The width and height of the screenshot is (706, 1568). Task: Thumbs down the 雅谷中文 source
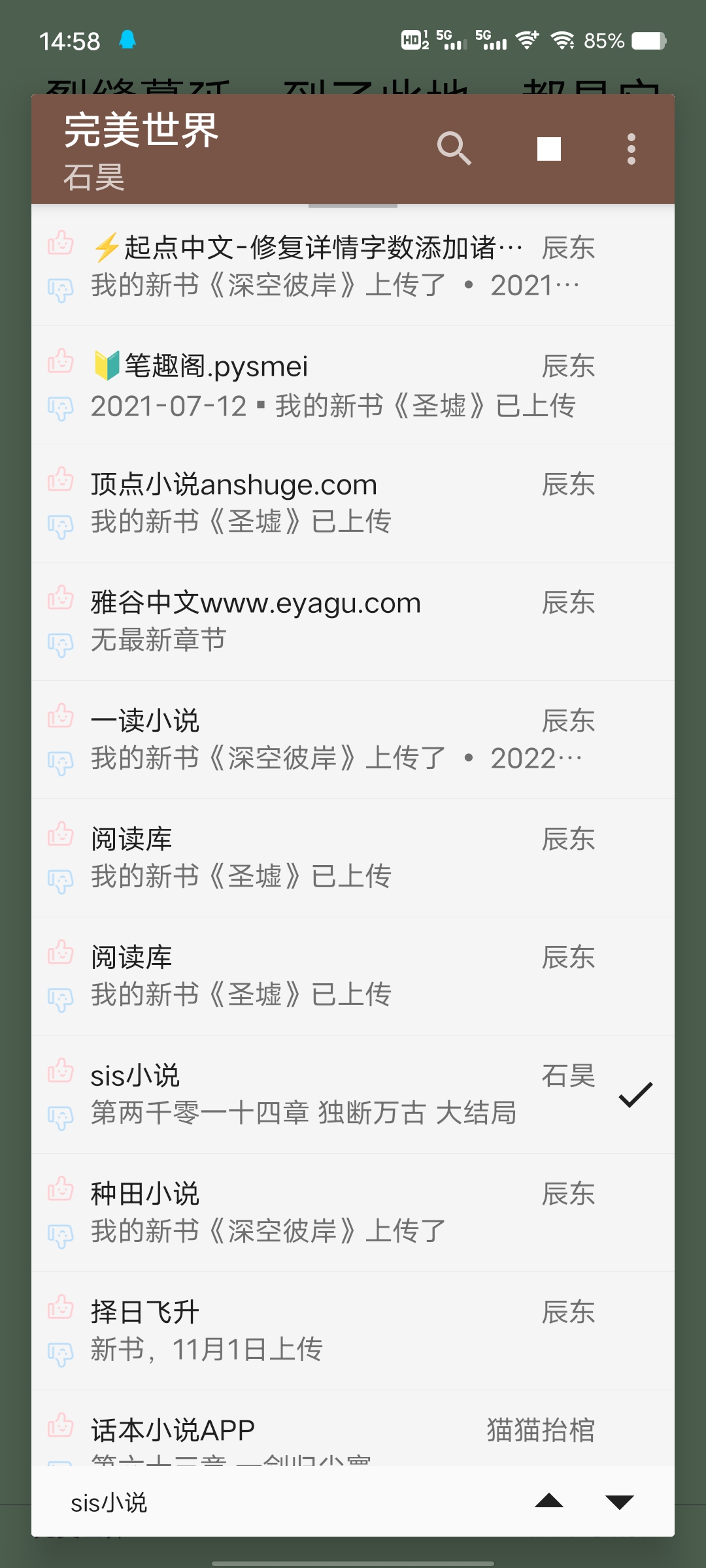(x=60, y=645)
